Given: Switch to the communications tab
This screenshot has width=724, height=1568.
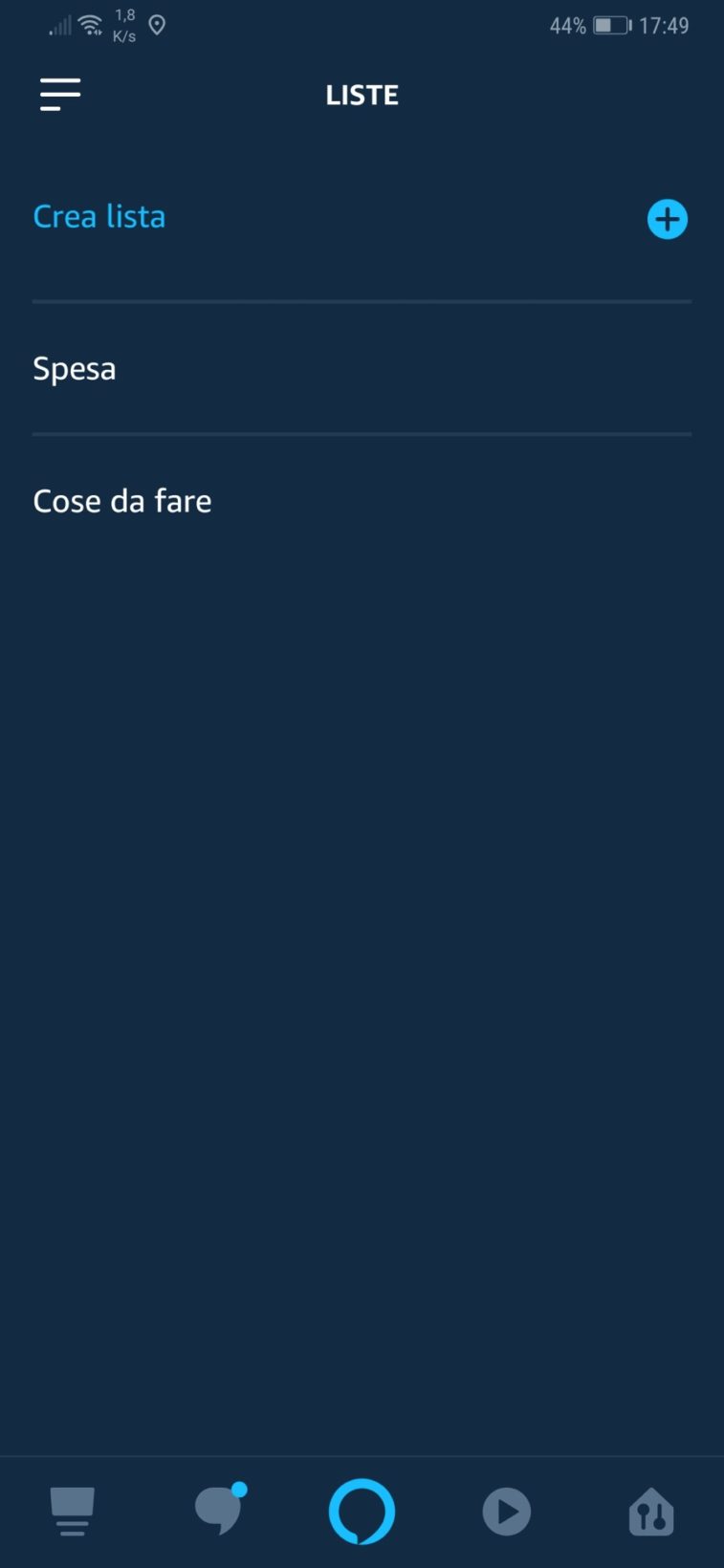Looking at the screenshot, I should coord(219,1512).
